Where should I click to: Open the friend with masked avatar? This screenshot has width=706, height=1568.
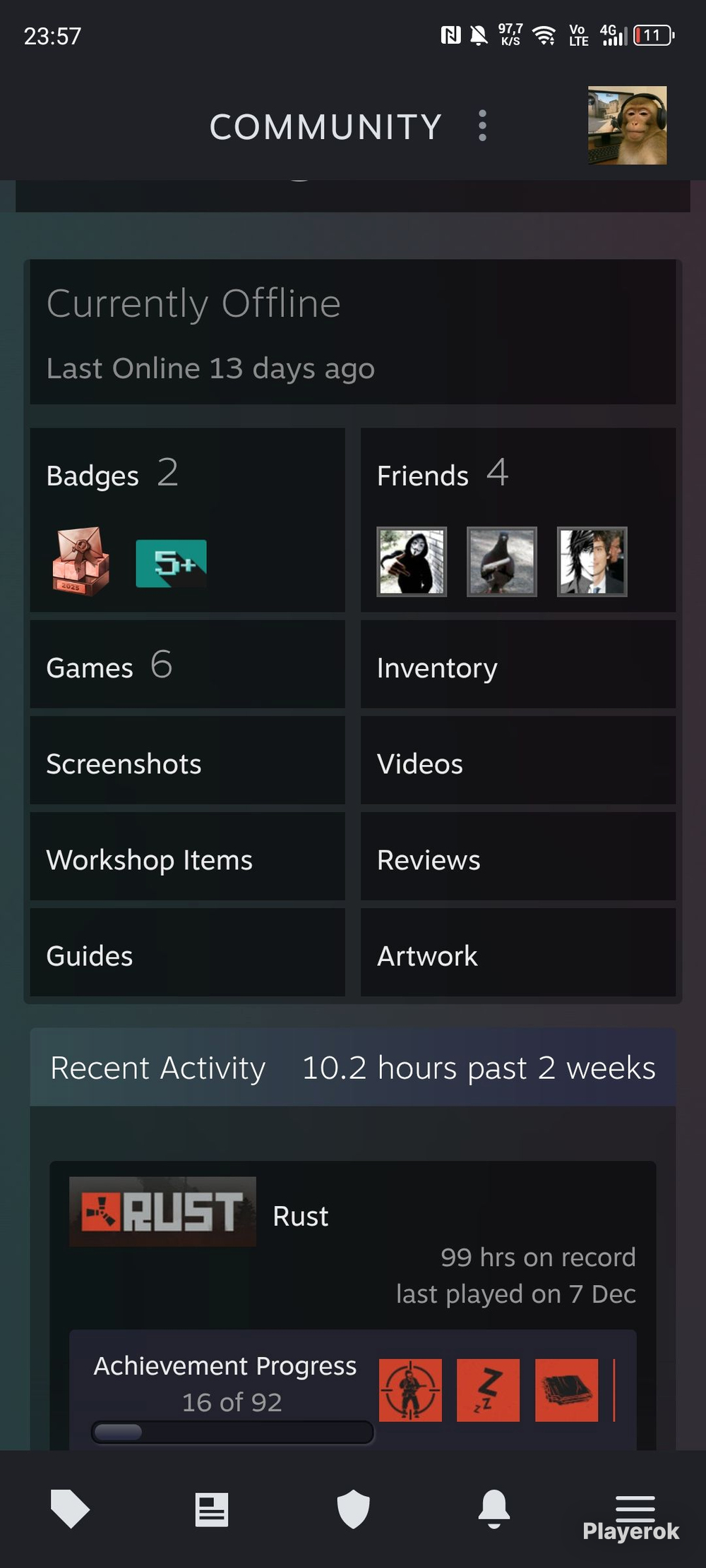tap(412, 562)
